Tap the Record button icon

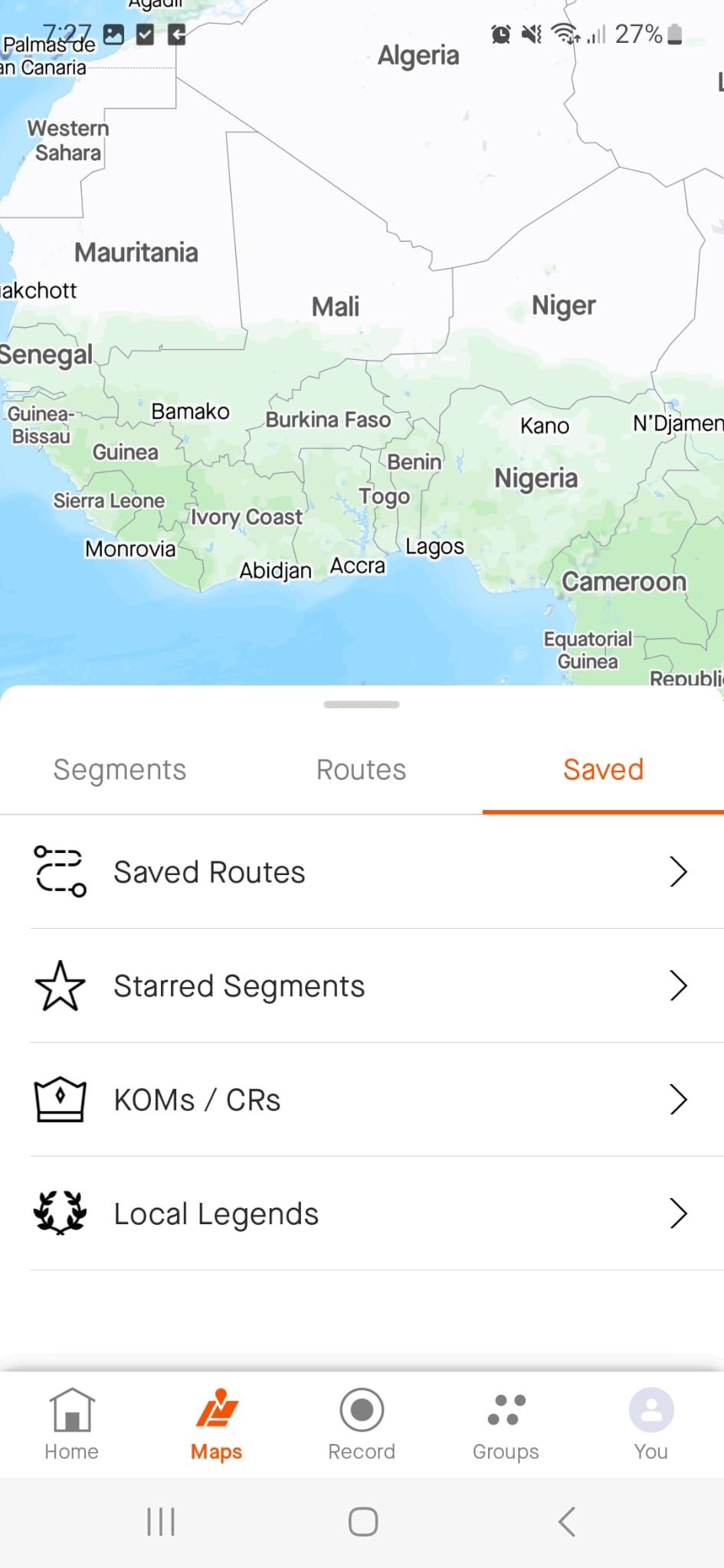[362, 1409]
